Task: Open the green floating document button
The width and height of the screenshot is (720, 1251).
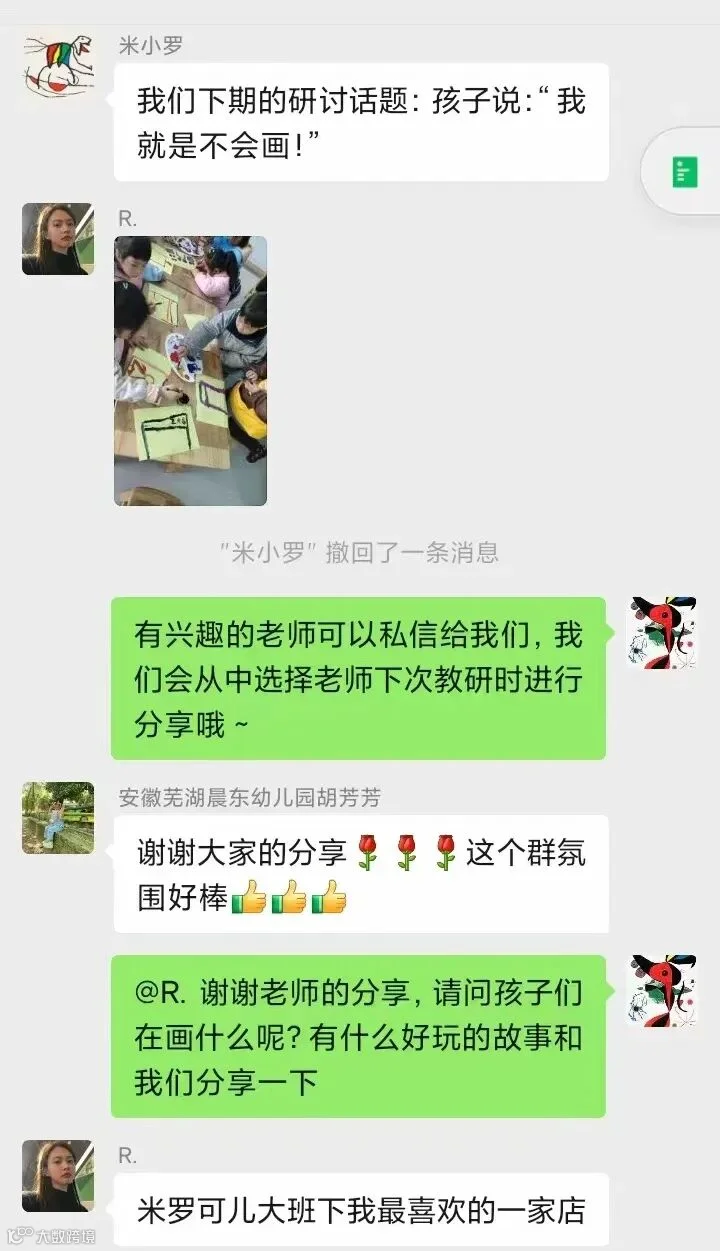Action: click(x=685, y=172)
